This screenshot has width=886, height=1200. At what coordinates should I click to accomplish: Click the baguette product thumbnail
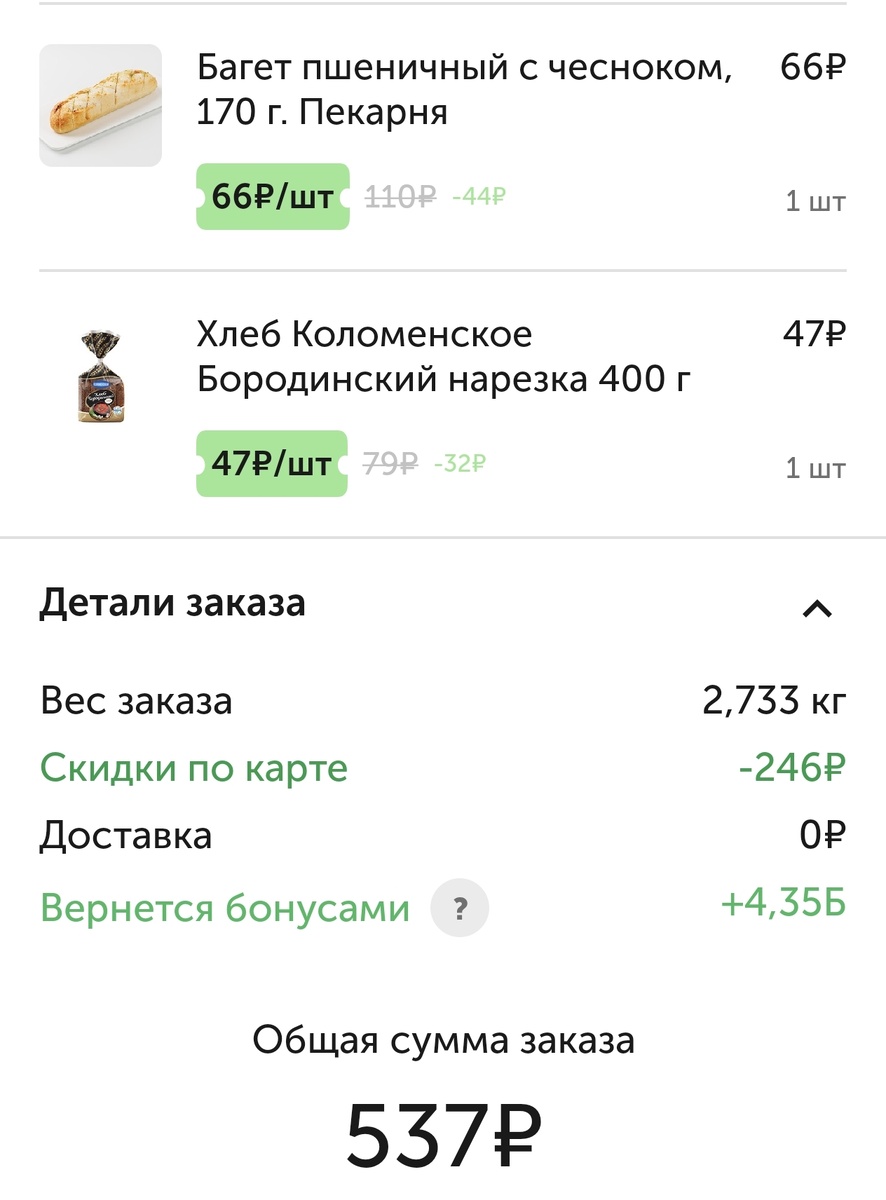100,103
